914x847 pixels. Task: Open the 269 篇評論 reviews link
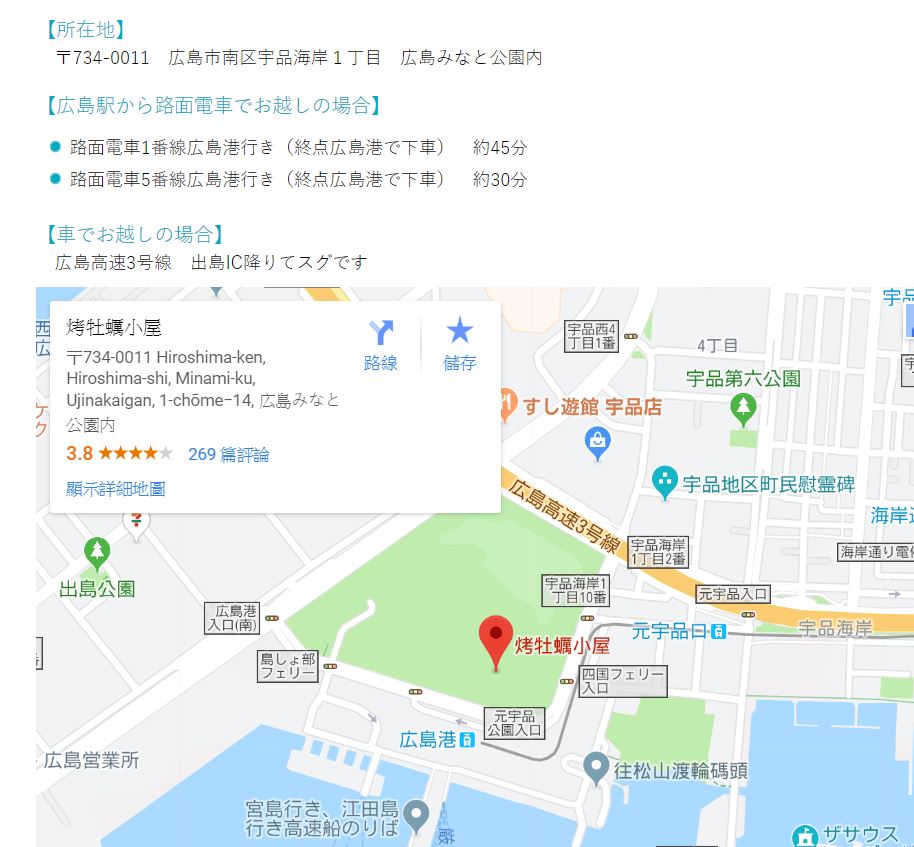(x=228, y=454)
